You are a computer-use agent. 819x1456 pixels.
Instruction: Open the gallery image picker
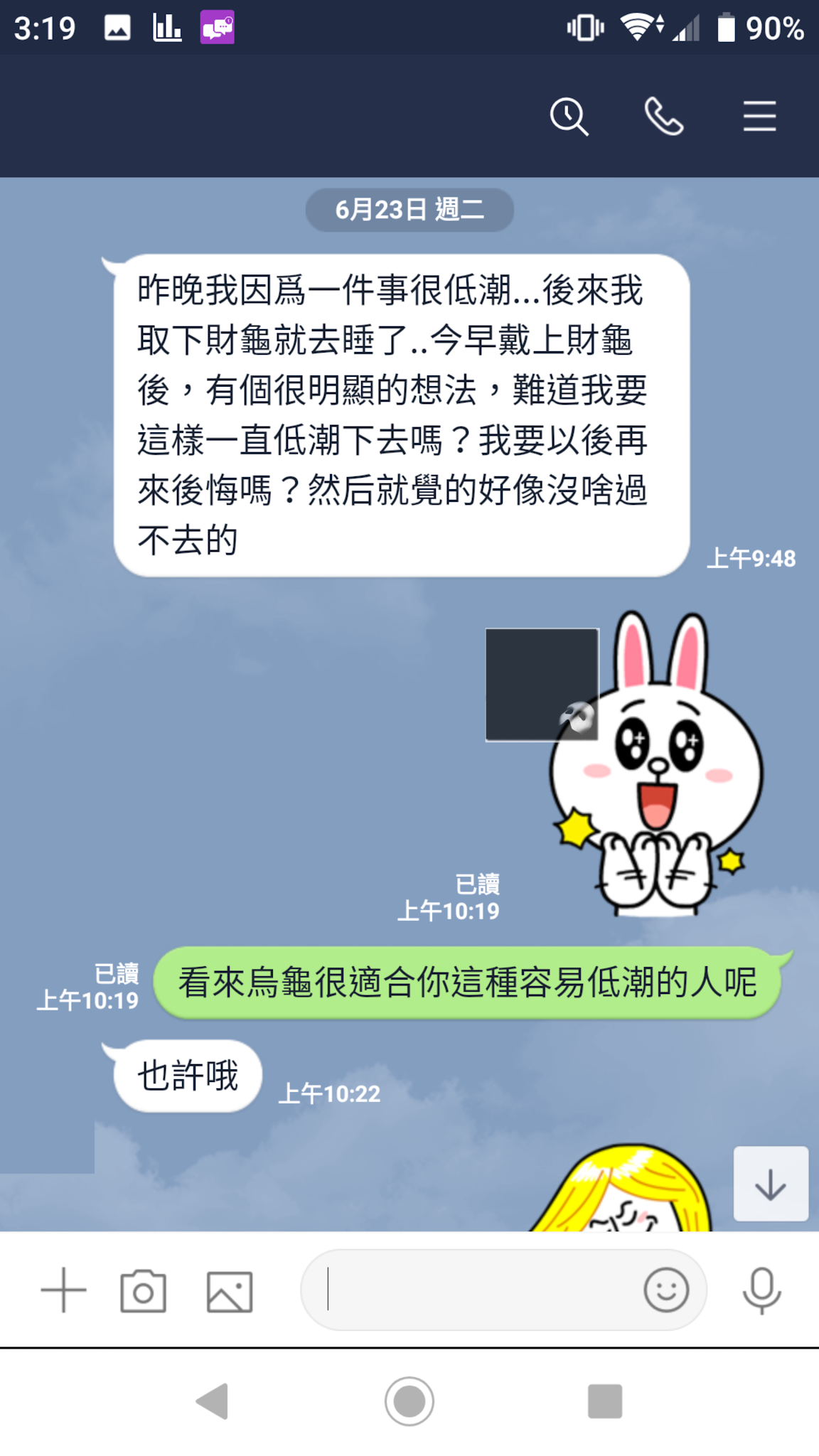[229, 1290]
